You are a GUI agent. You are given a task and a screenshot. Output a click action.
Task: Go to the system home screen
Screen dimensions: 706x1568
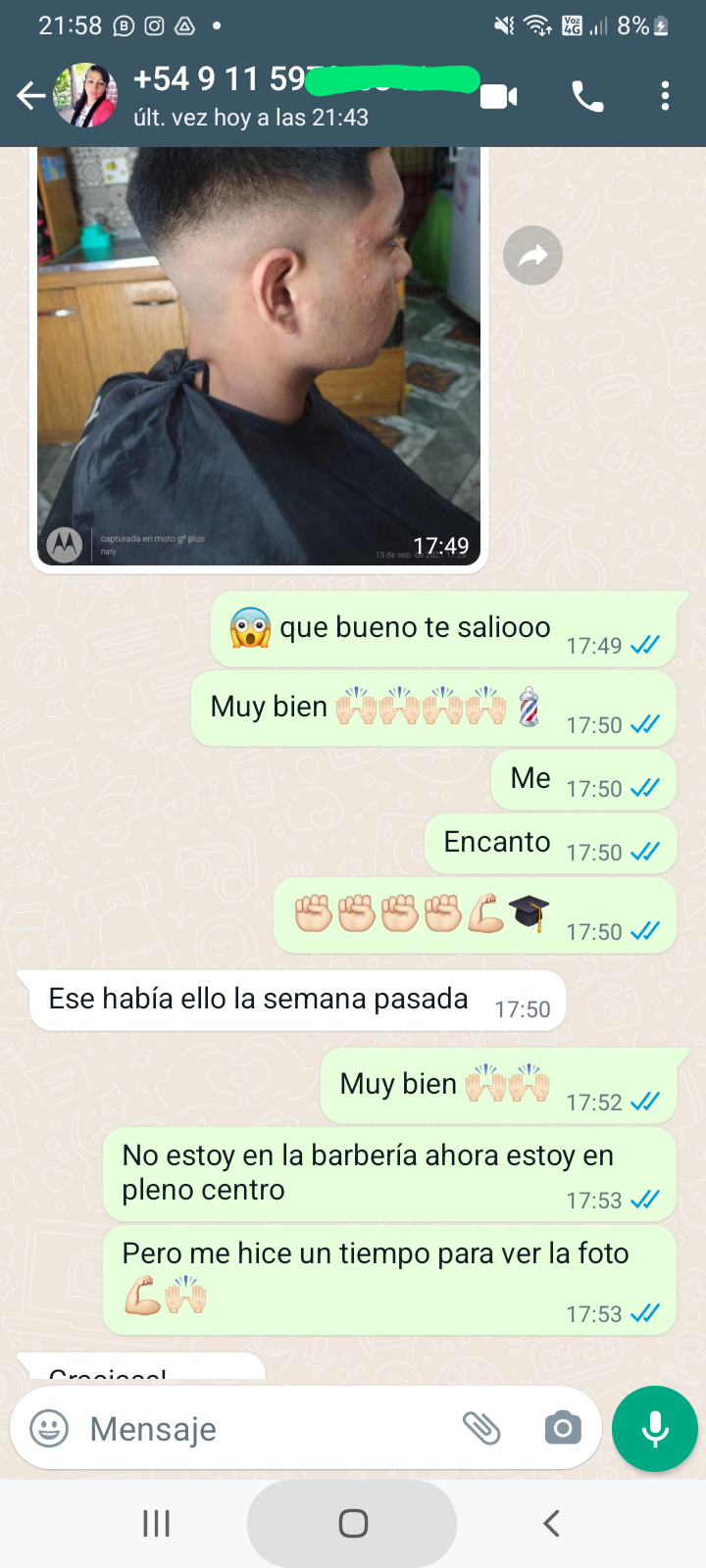(353, 1523)
